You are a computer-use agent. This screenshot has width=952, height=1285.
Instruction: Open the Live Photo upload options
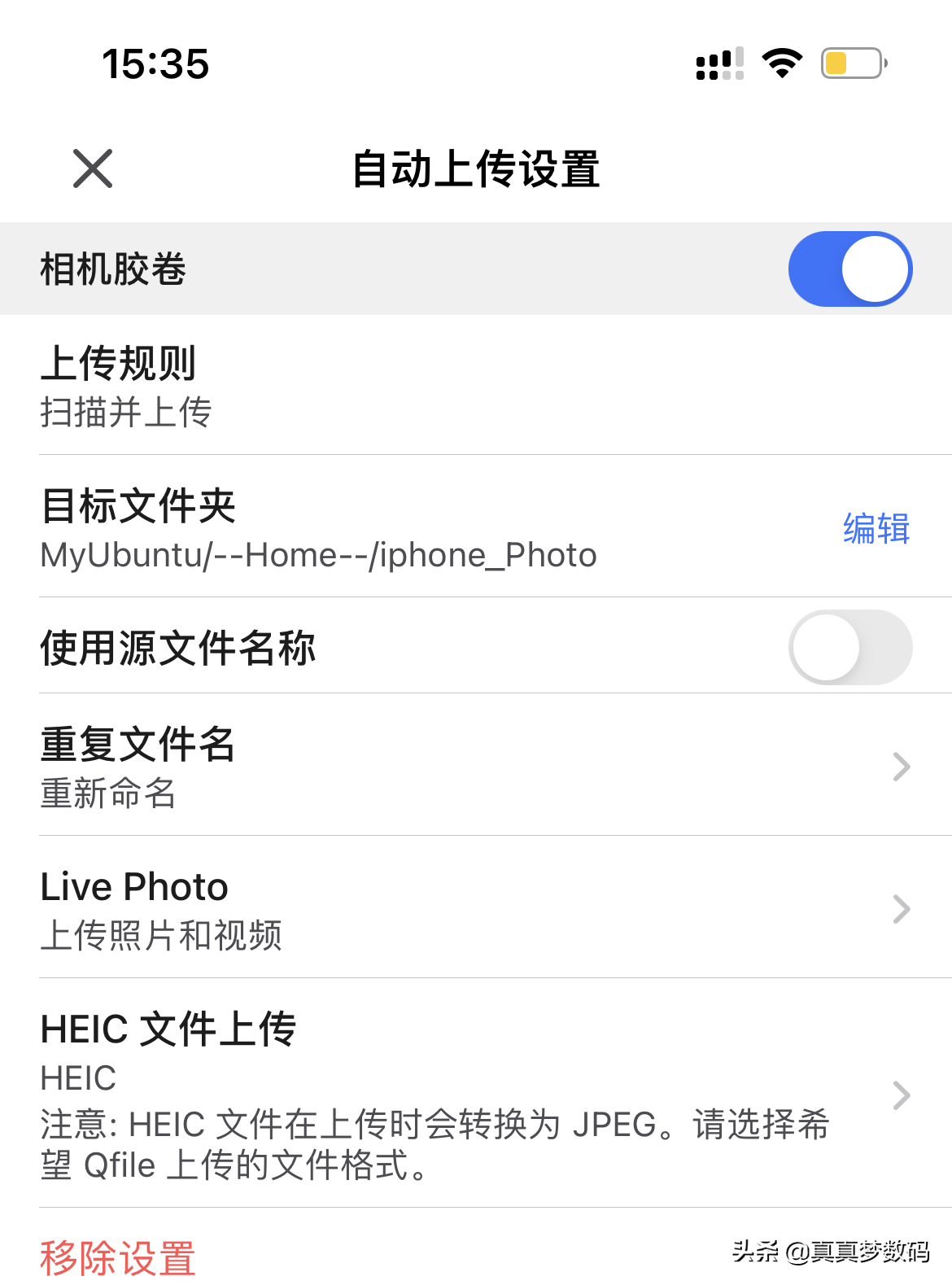click(475, 908)
